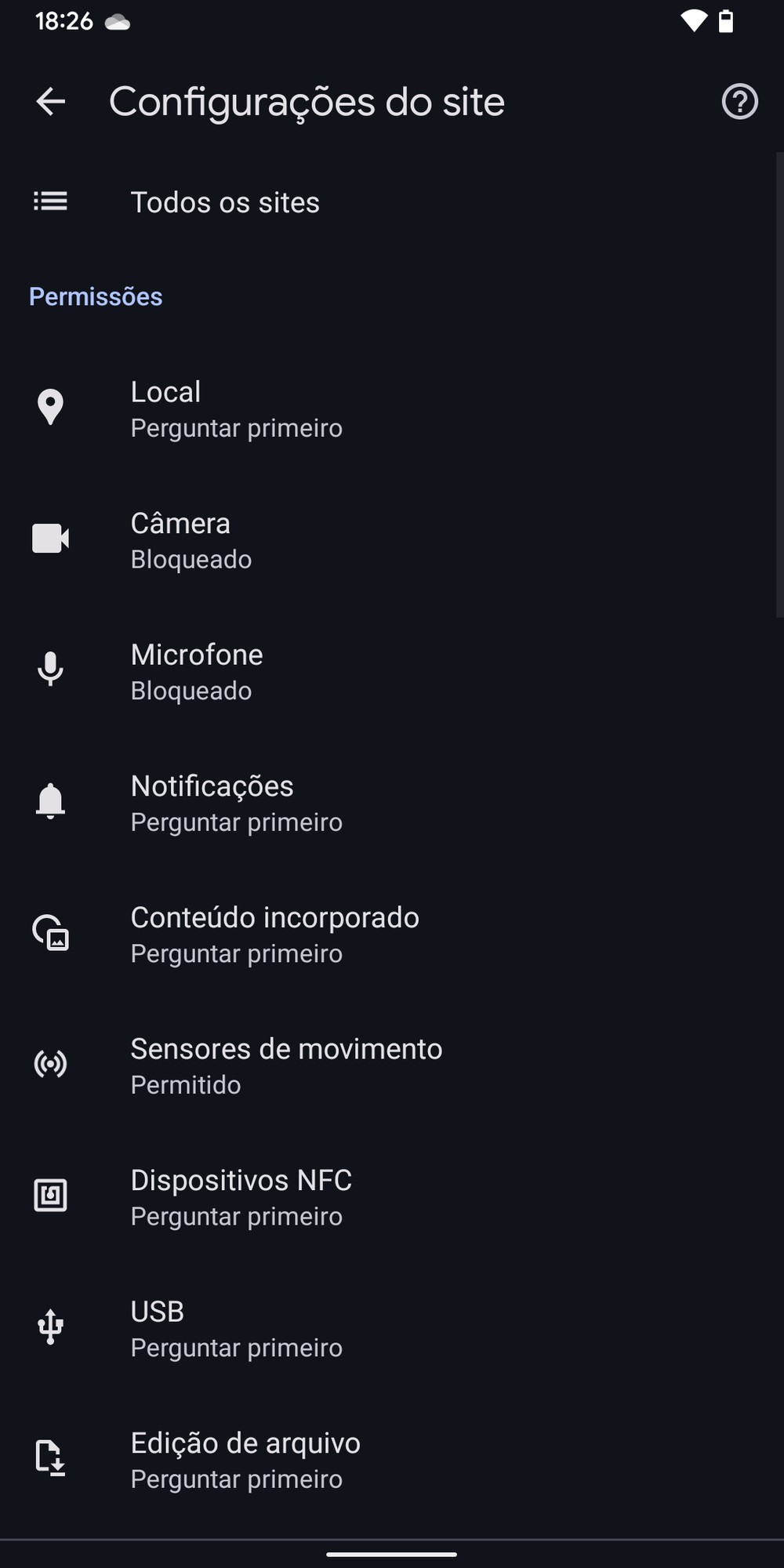
Task: Open the help icon
Action: coord(739,102)
